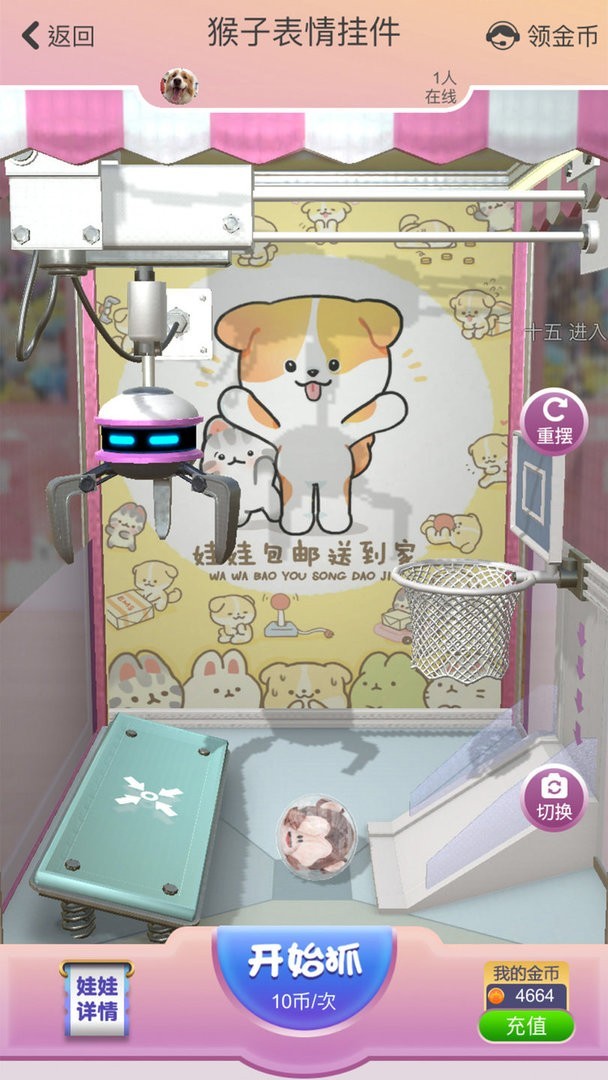
Task: Tap 重摆 to reset the dolls
Action: [x=553, y=422]
